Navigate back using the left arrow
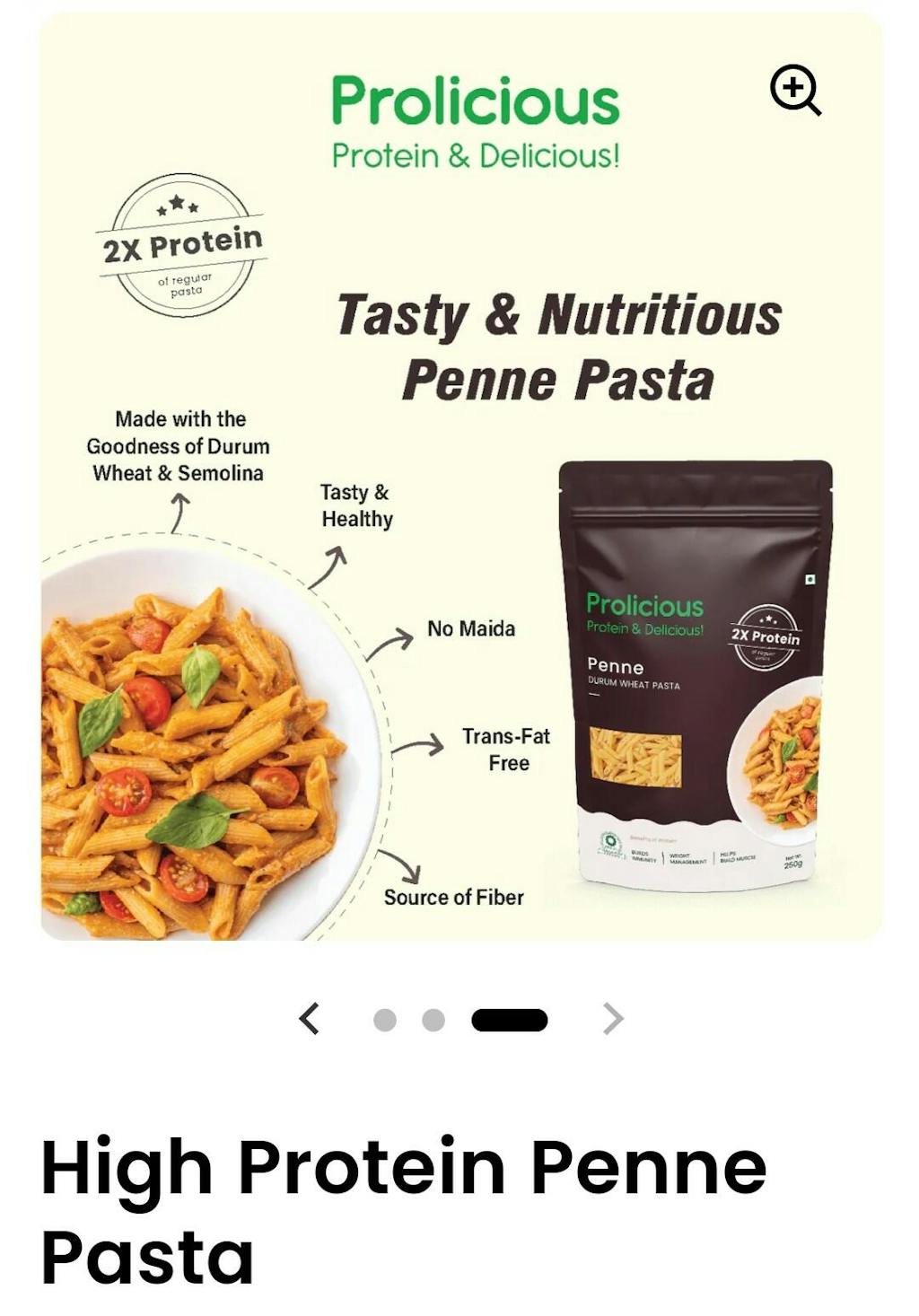This screenshot has height=1316, width=919. click(309, 1018)
